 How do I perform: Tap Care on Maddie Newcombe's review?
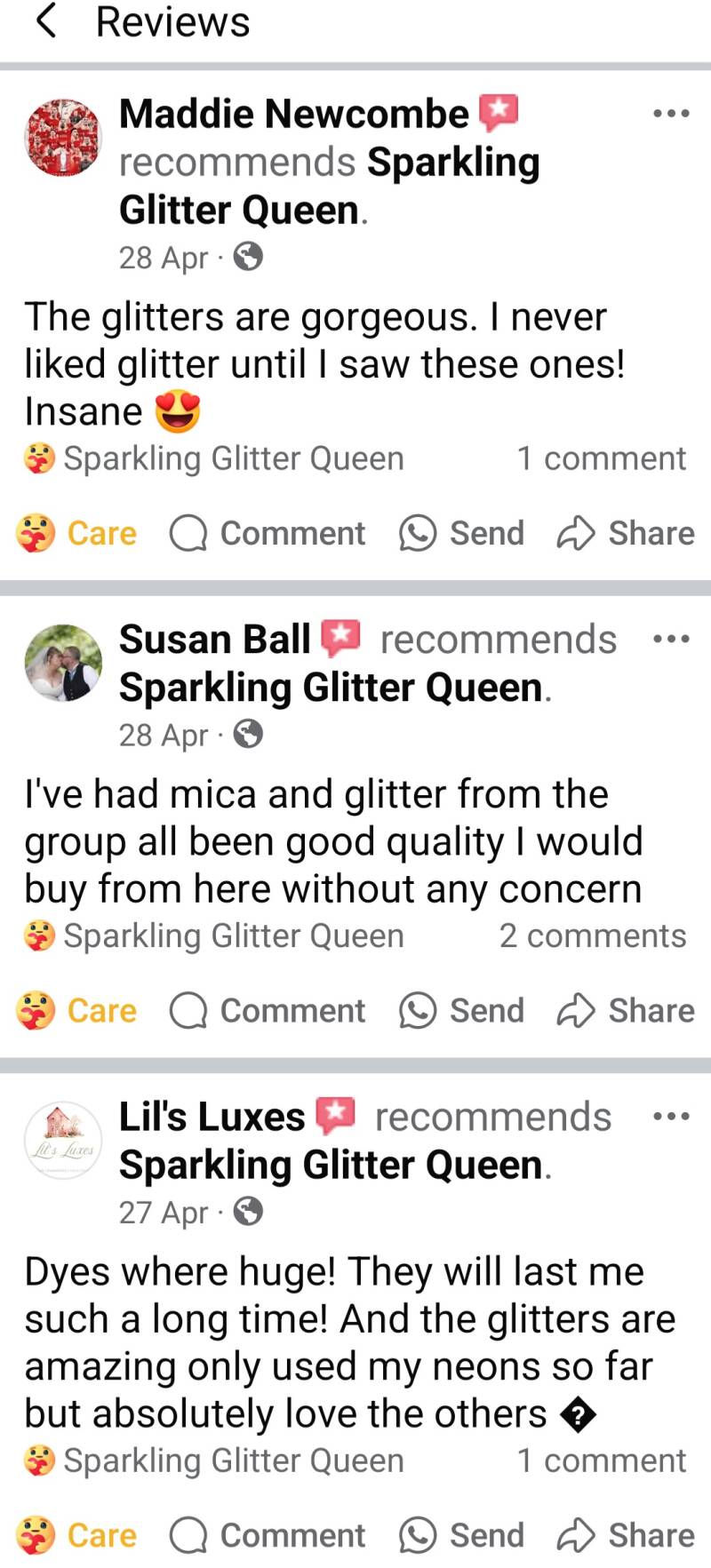pos(77,534)
